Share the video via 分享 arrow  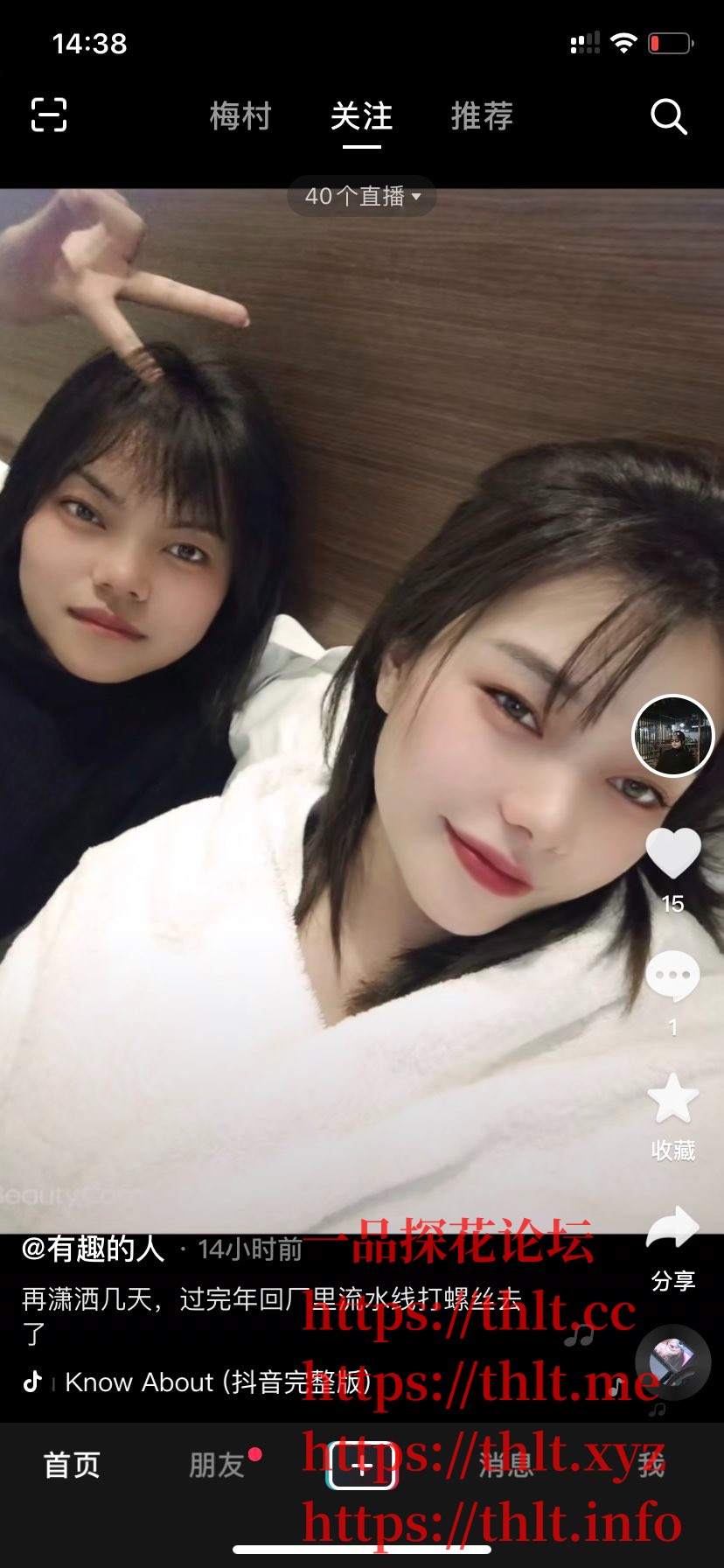click(x=672, y=1228)
